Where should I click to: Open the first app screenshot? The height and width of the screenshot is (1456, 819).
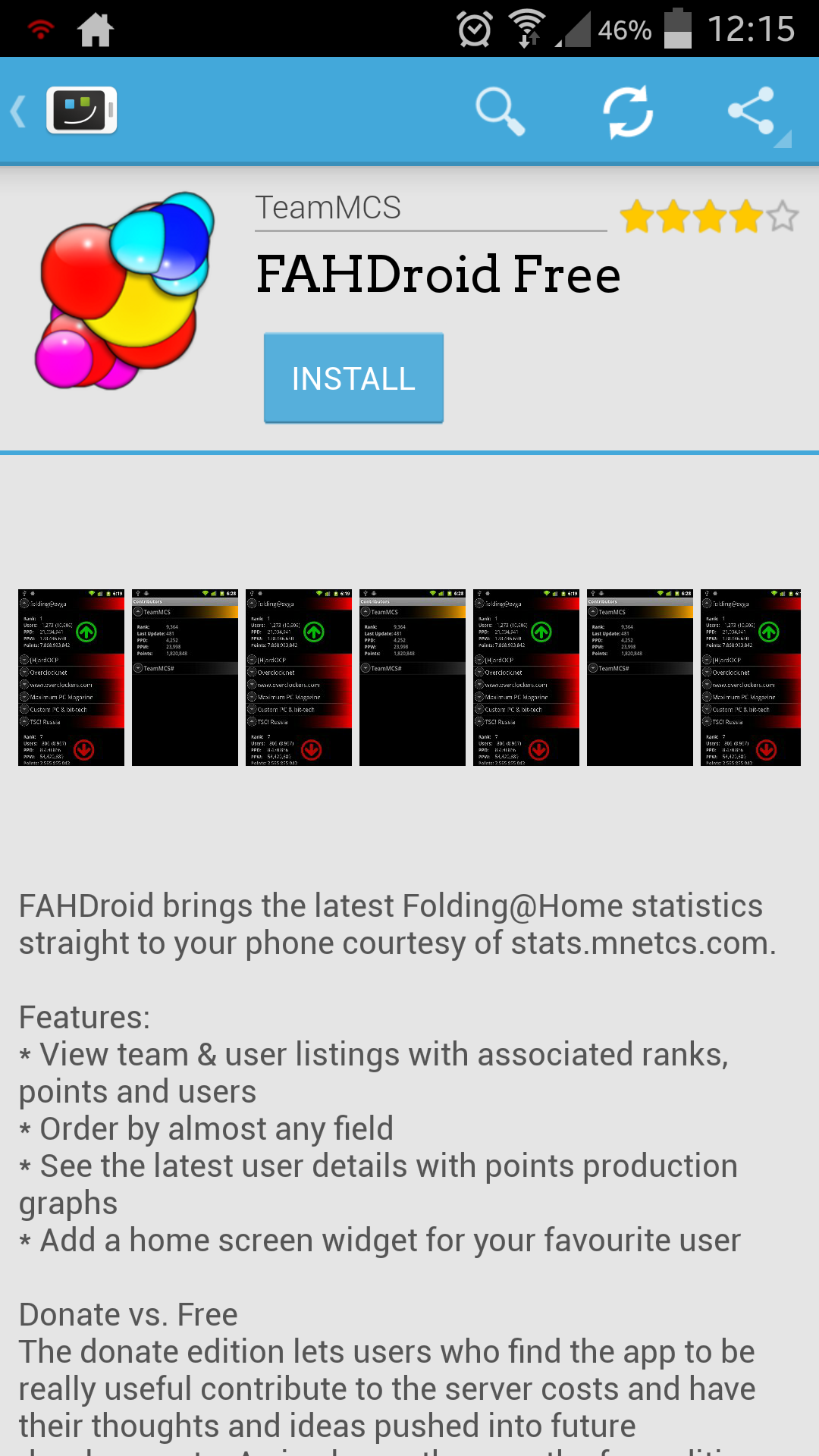point(71,678)
